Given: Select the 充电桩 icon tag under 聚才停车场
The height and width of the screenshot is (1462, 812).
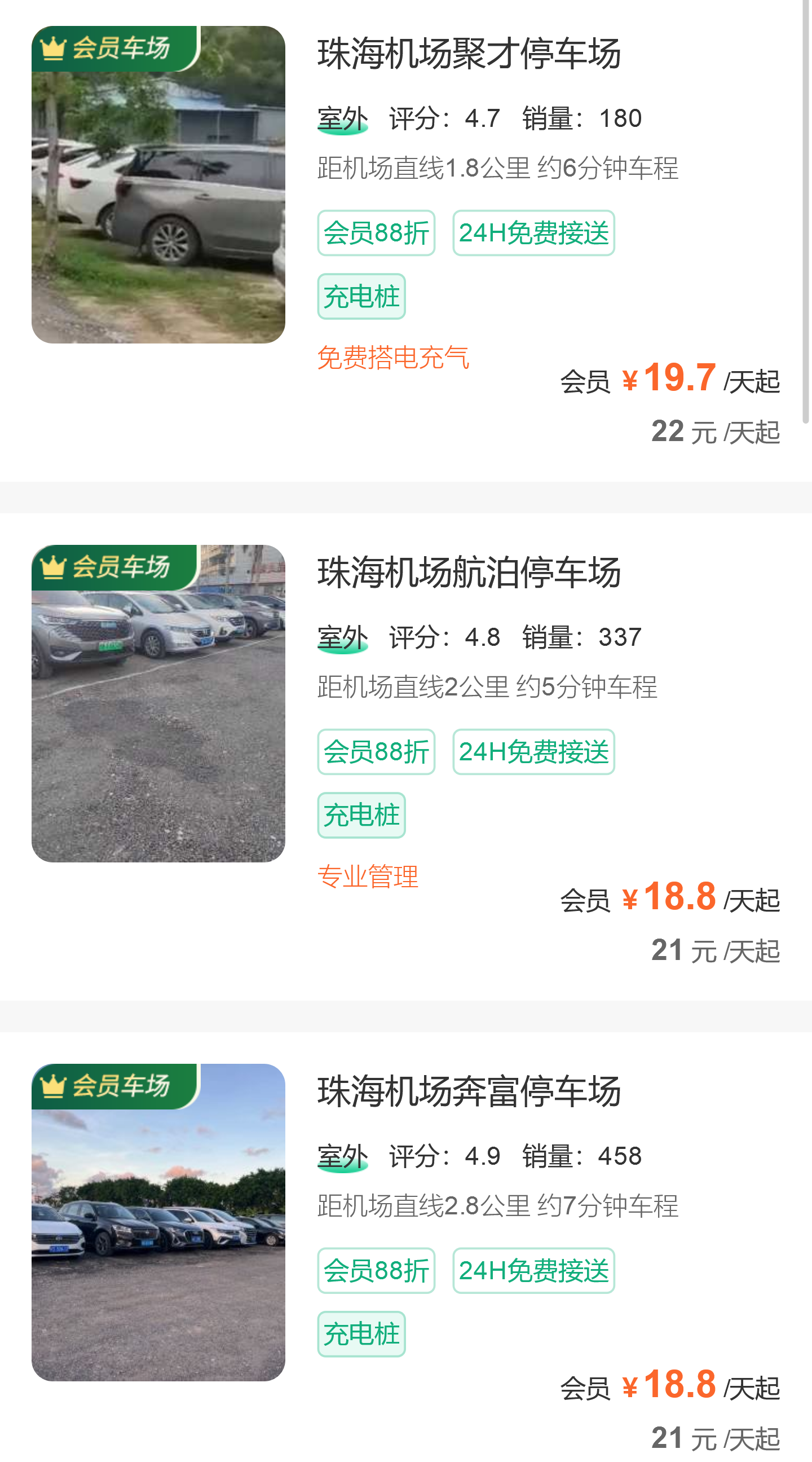Looking at the screenshot, I should point(361,294).
